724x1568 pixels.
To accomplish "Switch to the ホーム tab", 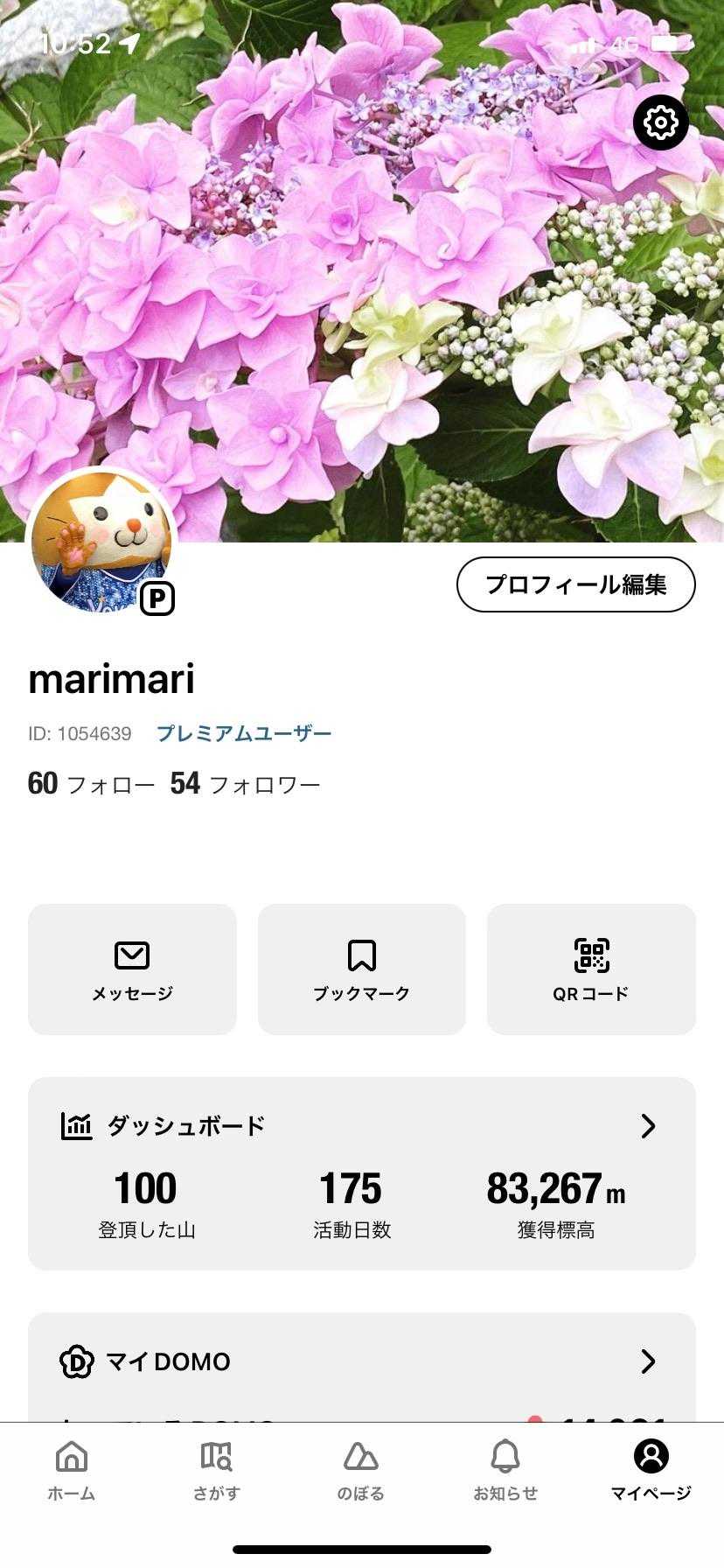I will pos(72,1472).
